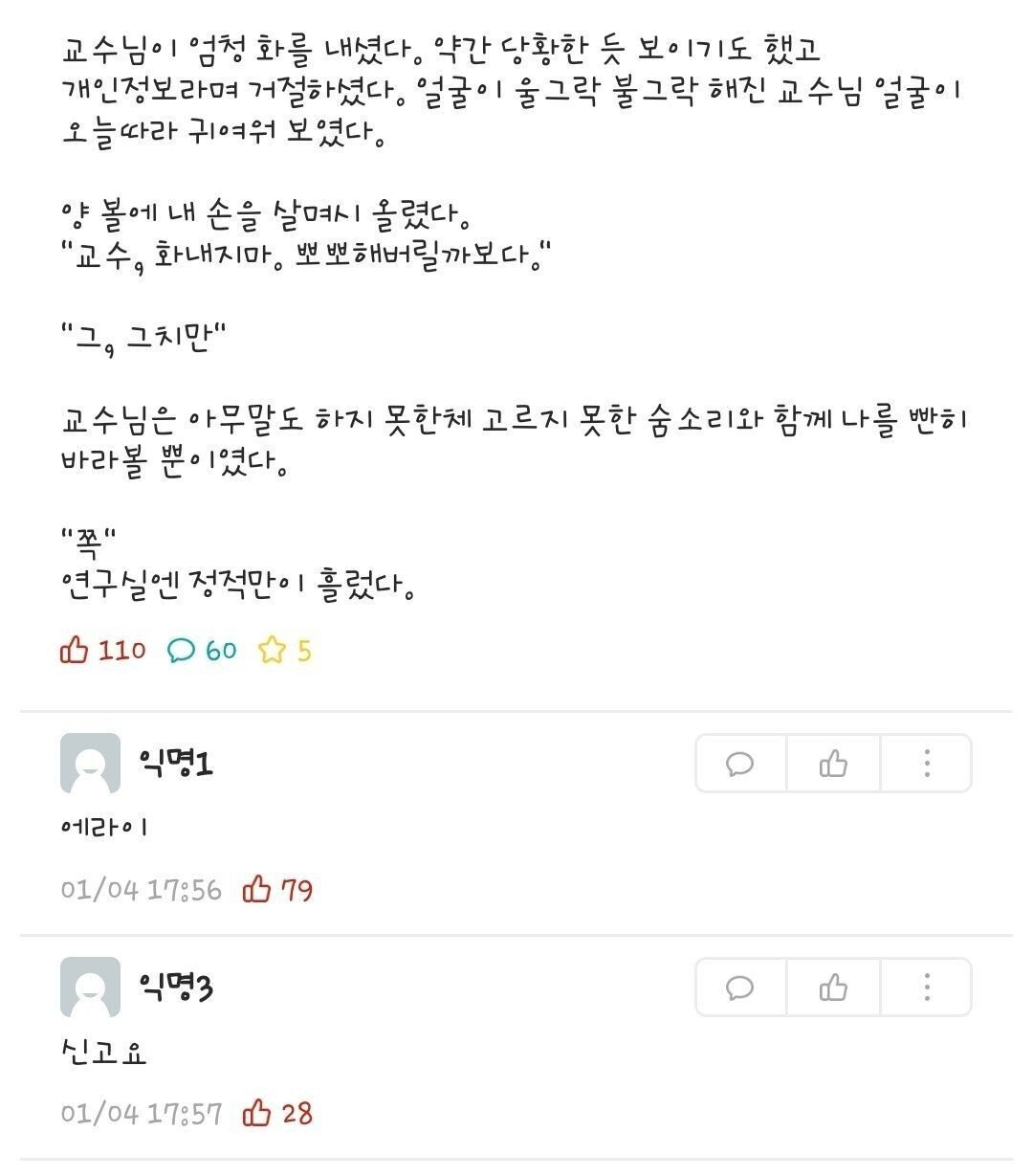
Task: Open more options for 익명3's comment
Action: coord(926,987)
